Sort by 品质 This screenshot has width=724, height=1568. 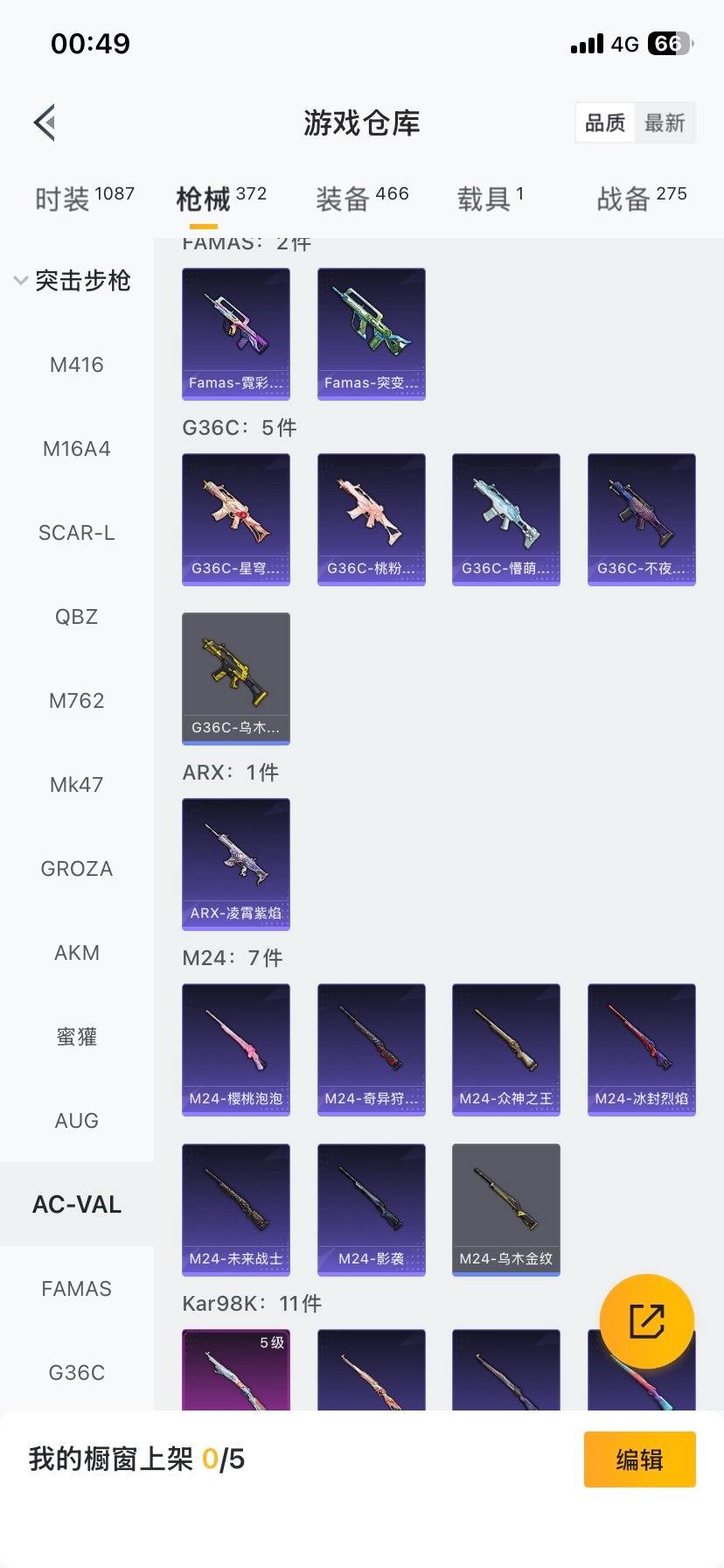coord(605,122)
